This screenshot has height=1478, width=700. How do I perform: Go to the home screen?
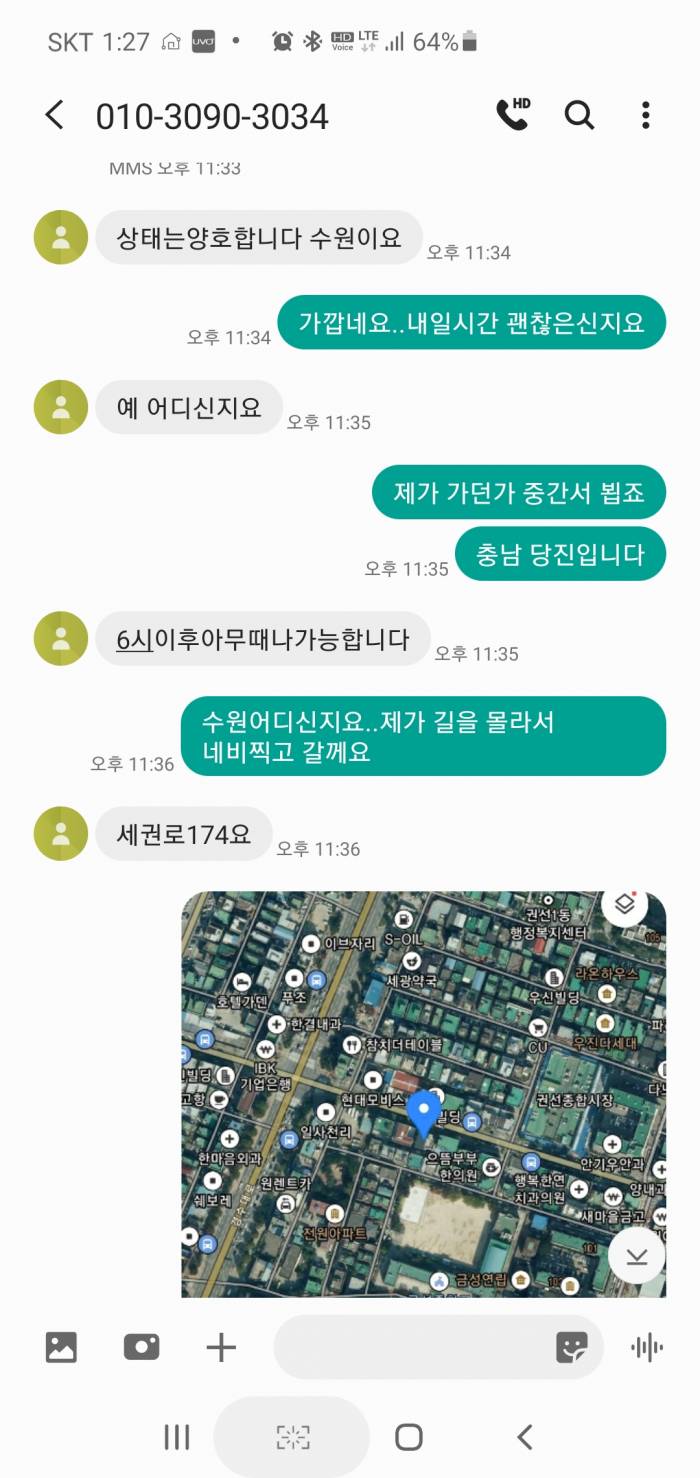(408, 1437)
